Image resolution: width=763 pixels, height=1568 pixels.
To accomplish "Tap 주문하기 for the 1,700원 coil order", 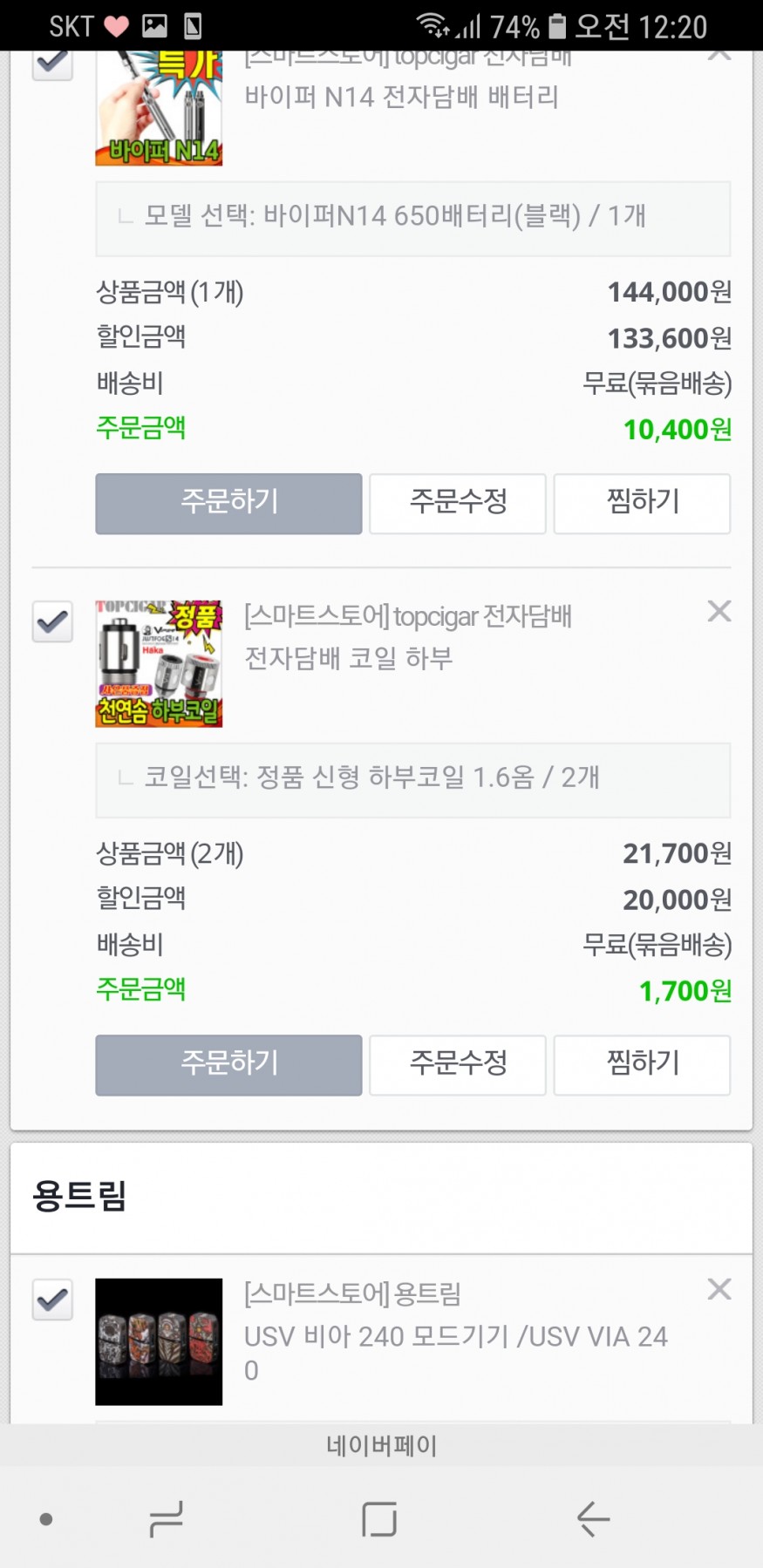I will 228,1064.
